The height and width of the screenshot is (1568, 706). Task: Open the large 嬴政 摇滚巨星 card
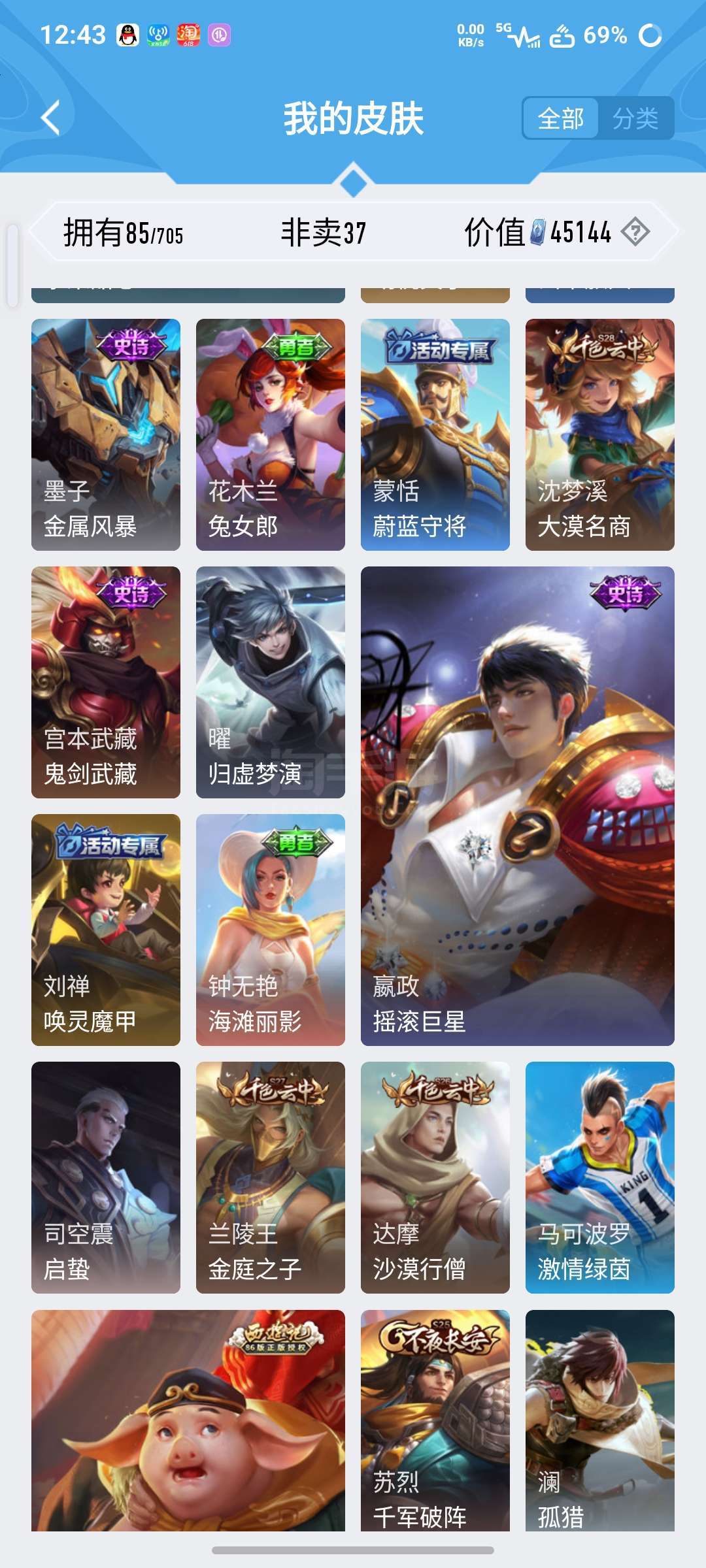point(518,806)
